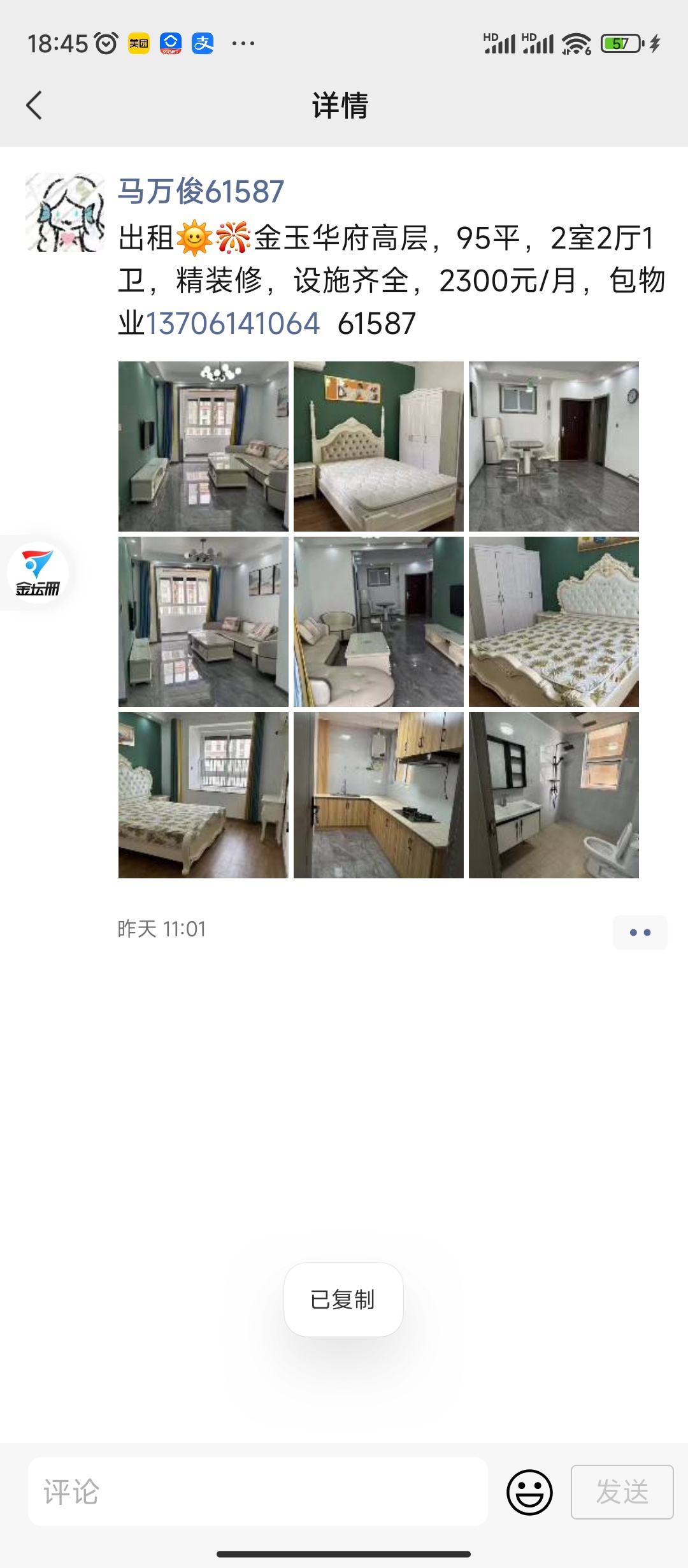Go back from the 详情 page
The height and width of the screenshot is (1568, 688).
[x=34, y=105]
